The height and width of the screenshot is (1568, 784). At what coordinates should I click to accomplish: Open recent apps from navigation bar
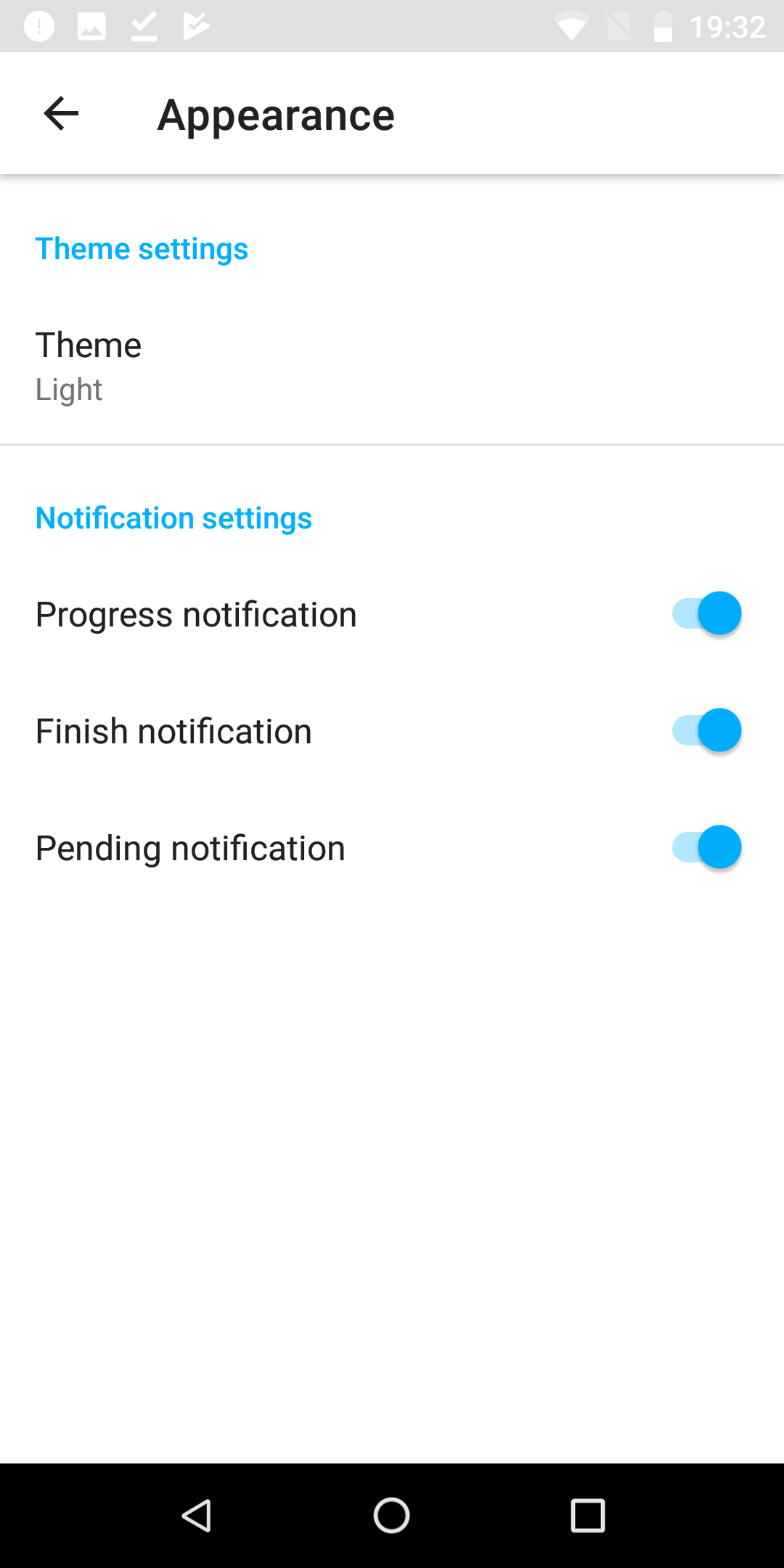[x=588, y=1516]
